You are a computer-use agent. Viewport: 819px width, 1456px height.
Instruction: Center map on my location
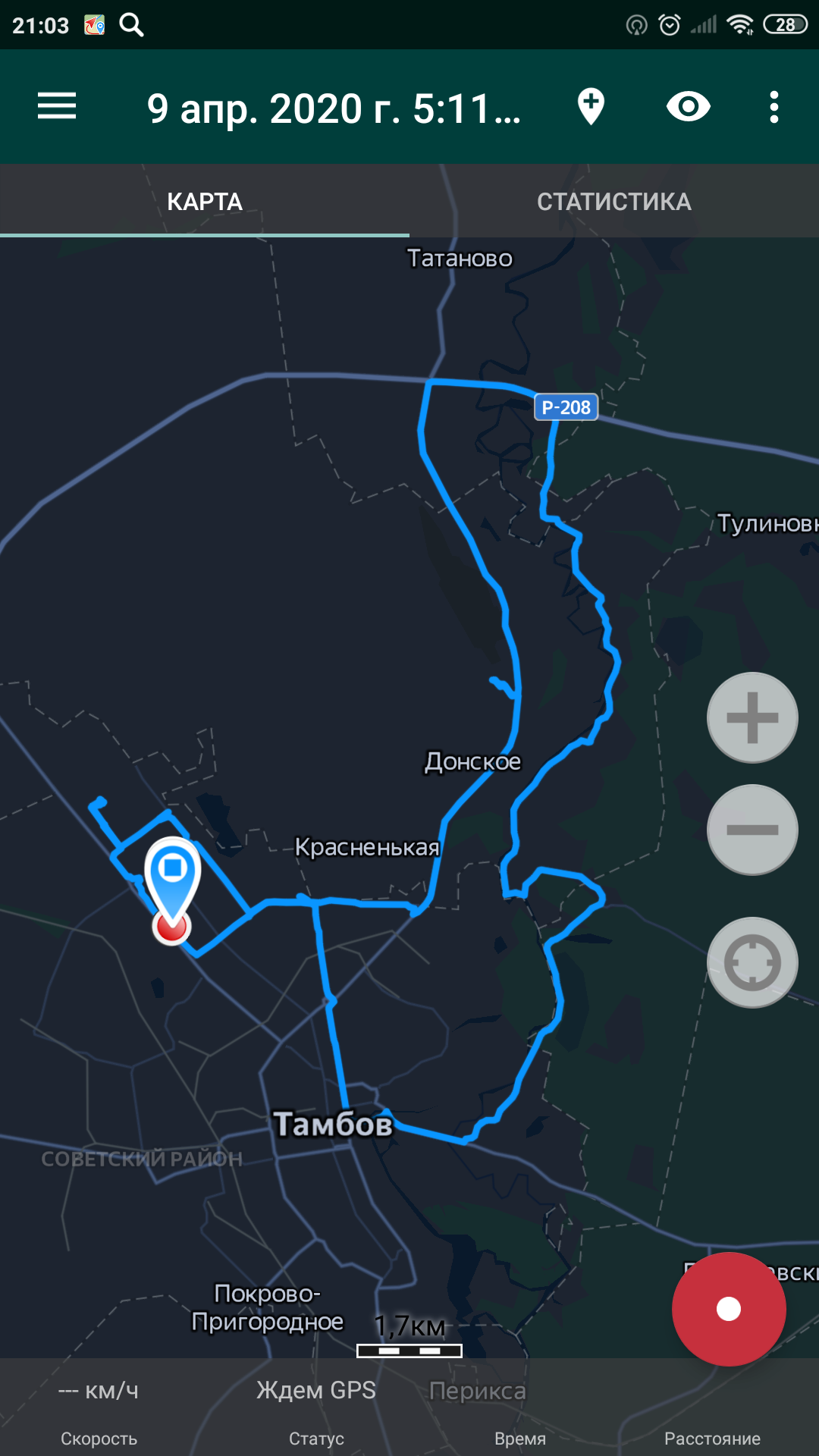coord(752,962)
